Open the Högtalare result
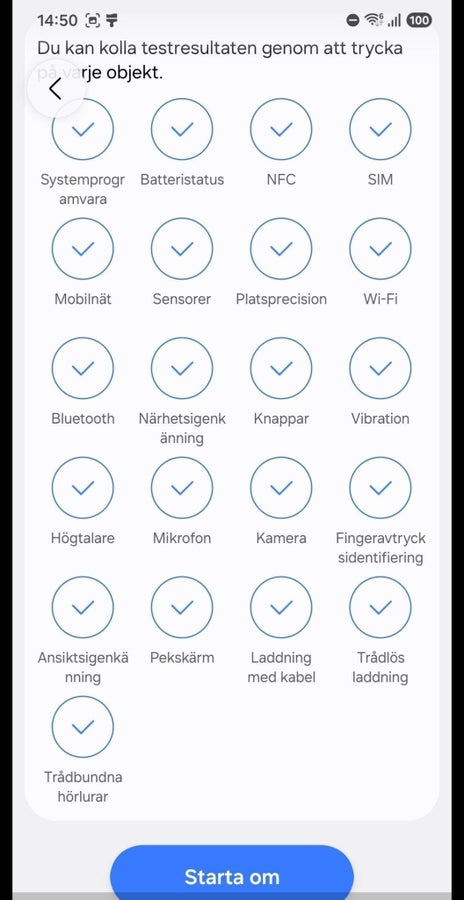Image resolution: width=464 pixels, height=900 pixels. pos(83,488)
